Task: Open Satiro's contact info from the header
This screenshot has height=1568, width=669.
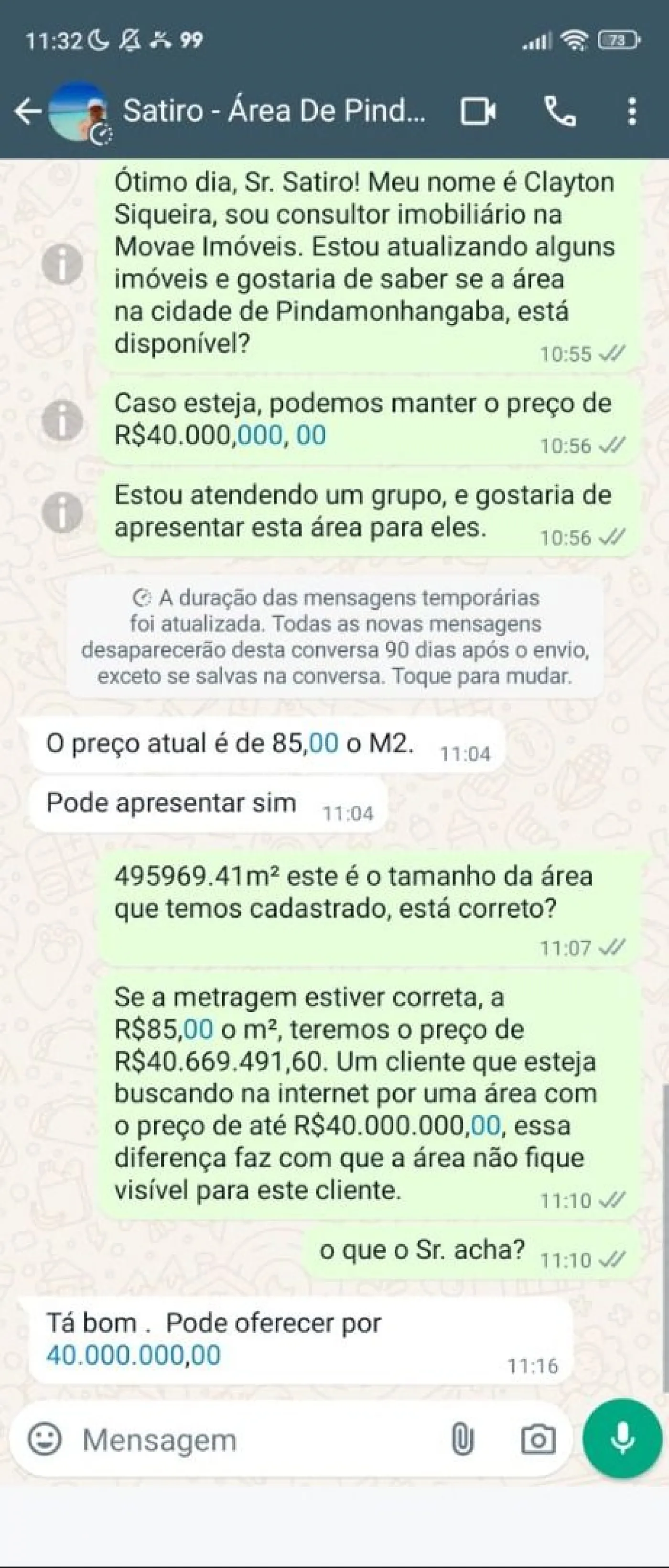Action: pos(274,111)
